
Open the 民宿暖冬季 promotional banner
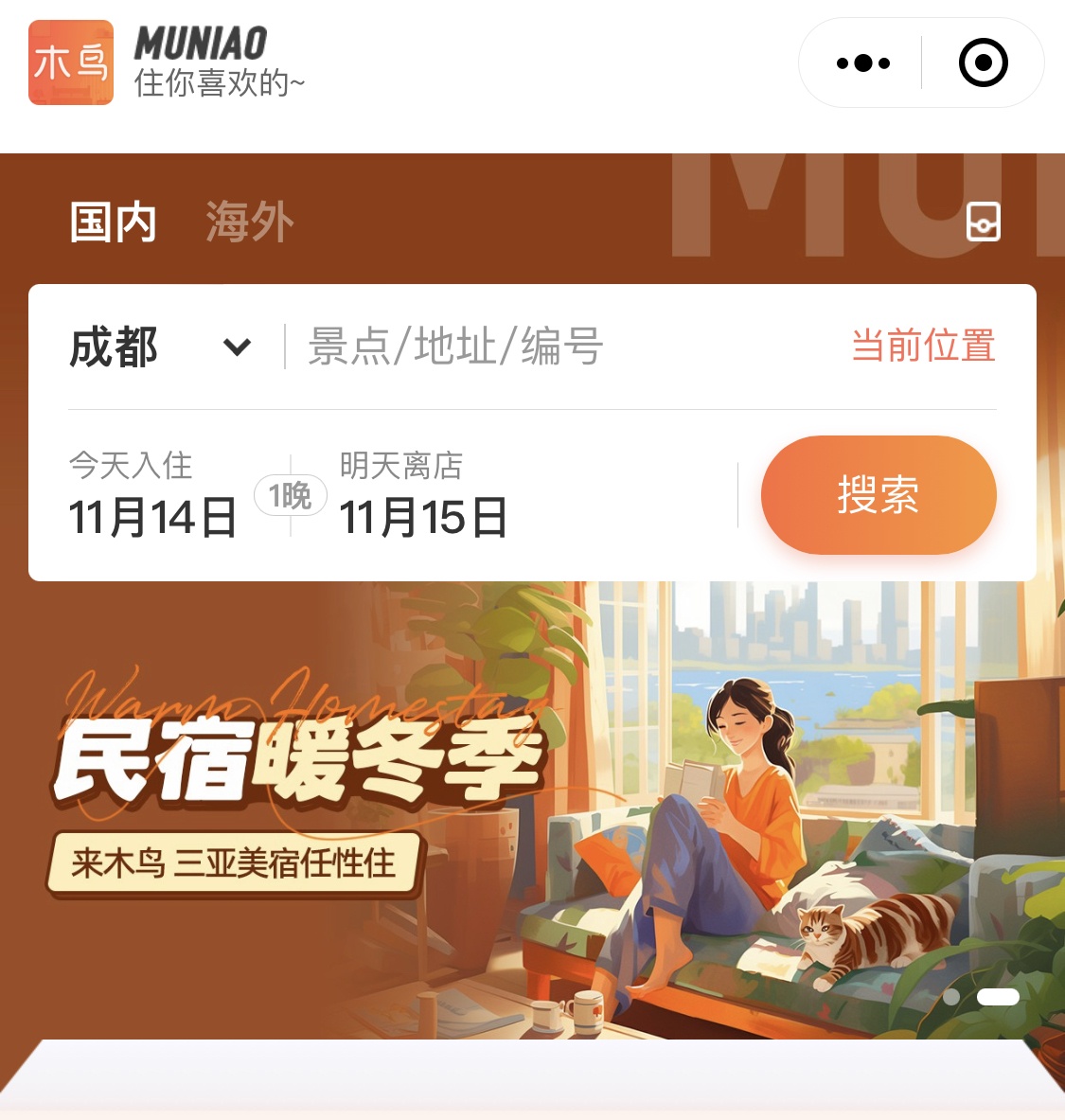click(x=530, y=814)
